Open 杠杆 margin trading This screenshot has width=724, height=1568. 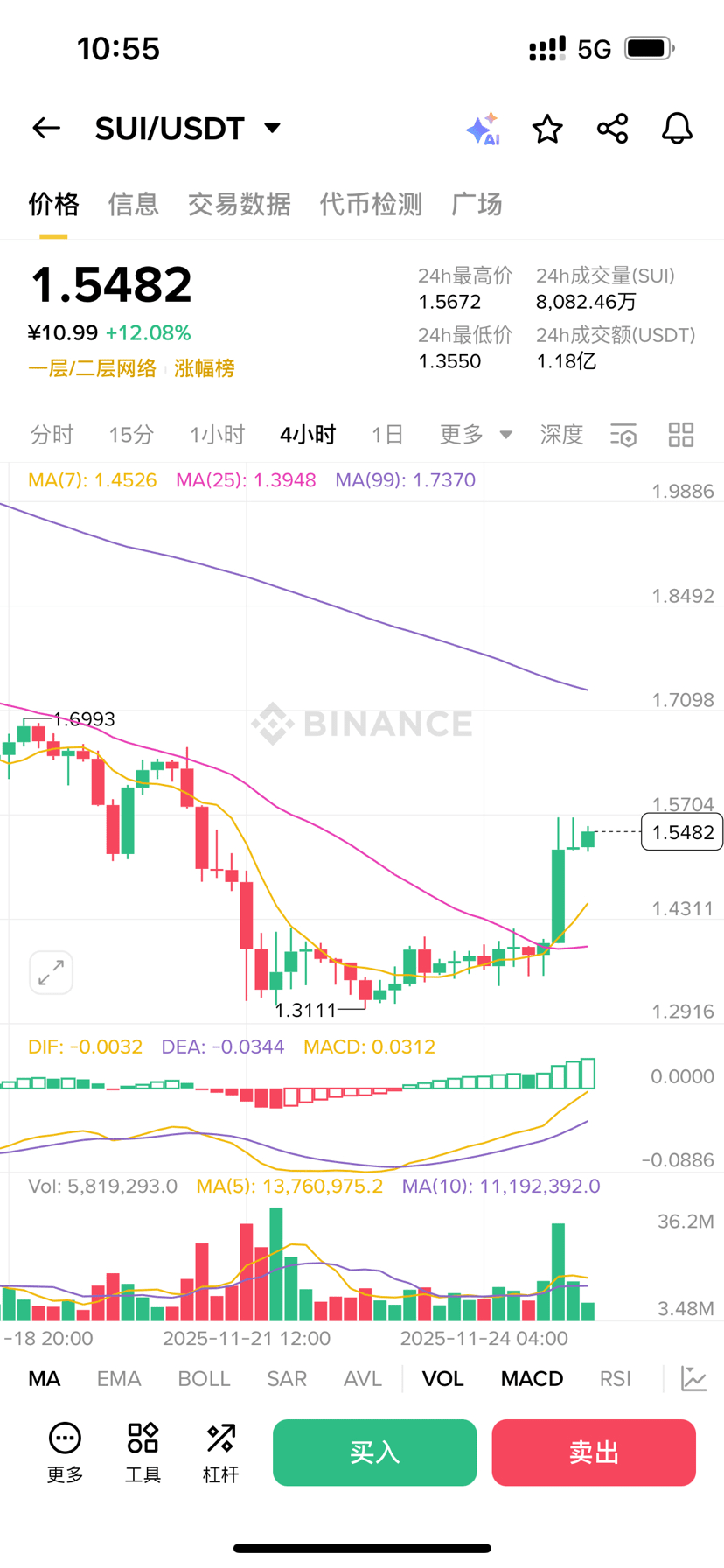pyautogui.click(x=220, y=1452)
